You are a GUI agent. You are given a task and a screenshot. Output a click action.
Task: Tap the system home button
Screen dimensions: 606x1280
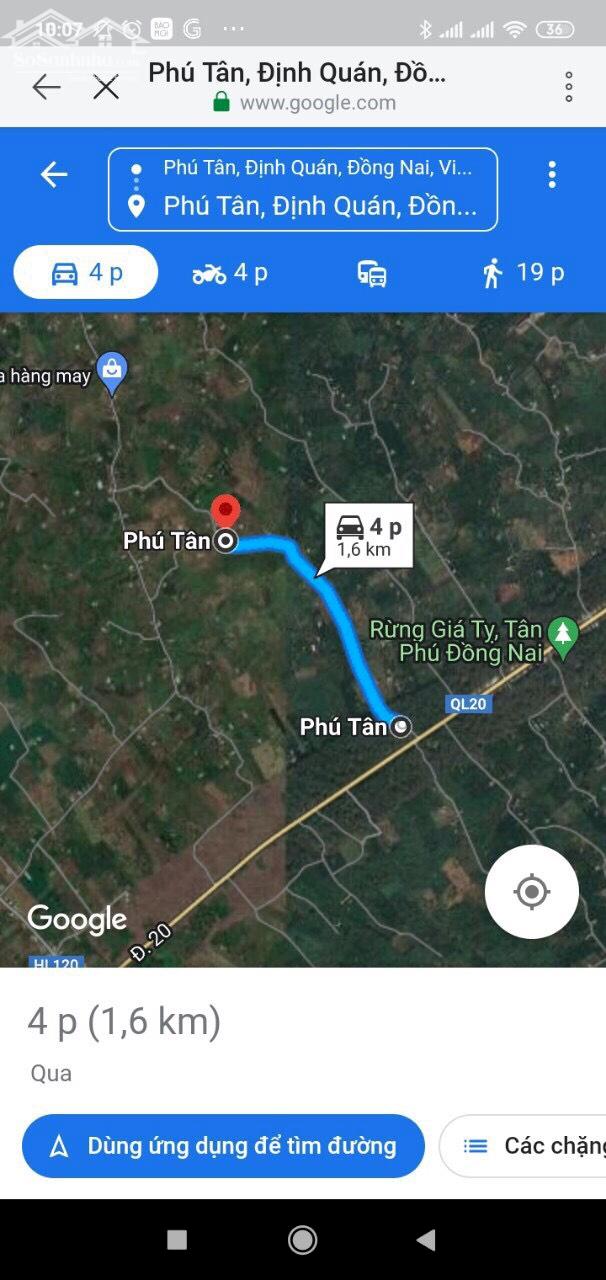(x=302, y=1240)
